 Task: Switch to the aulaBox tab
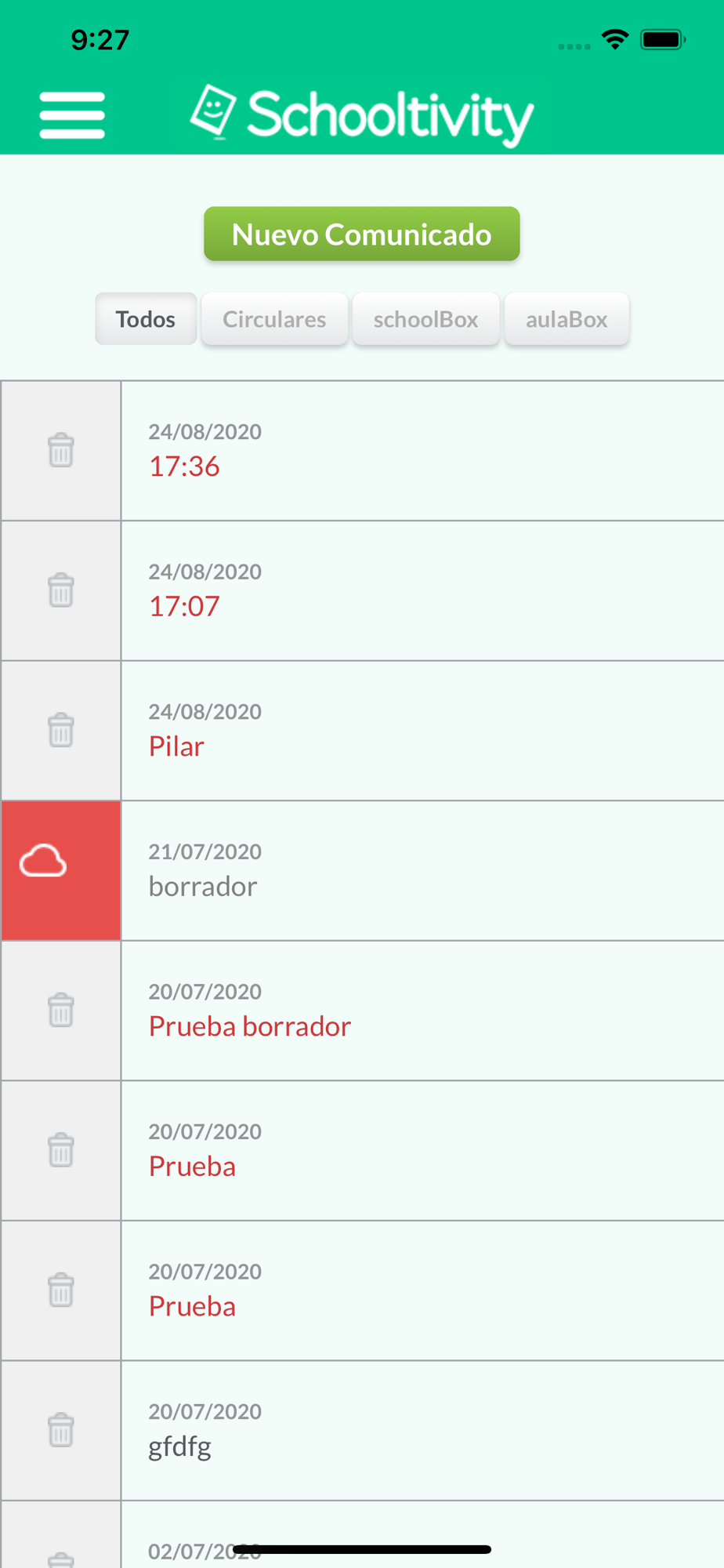pos(567,319)
